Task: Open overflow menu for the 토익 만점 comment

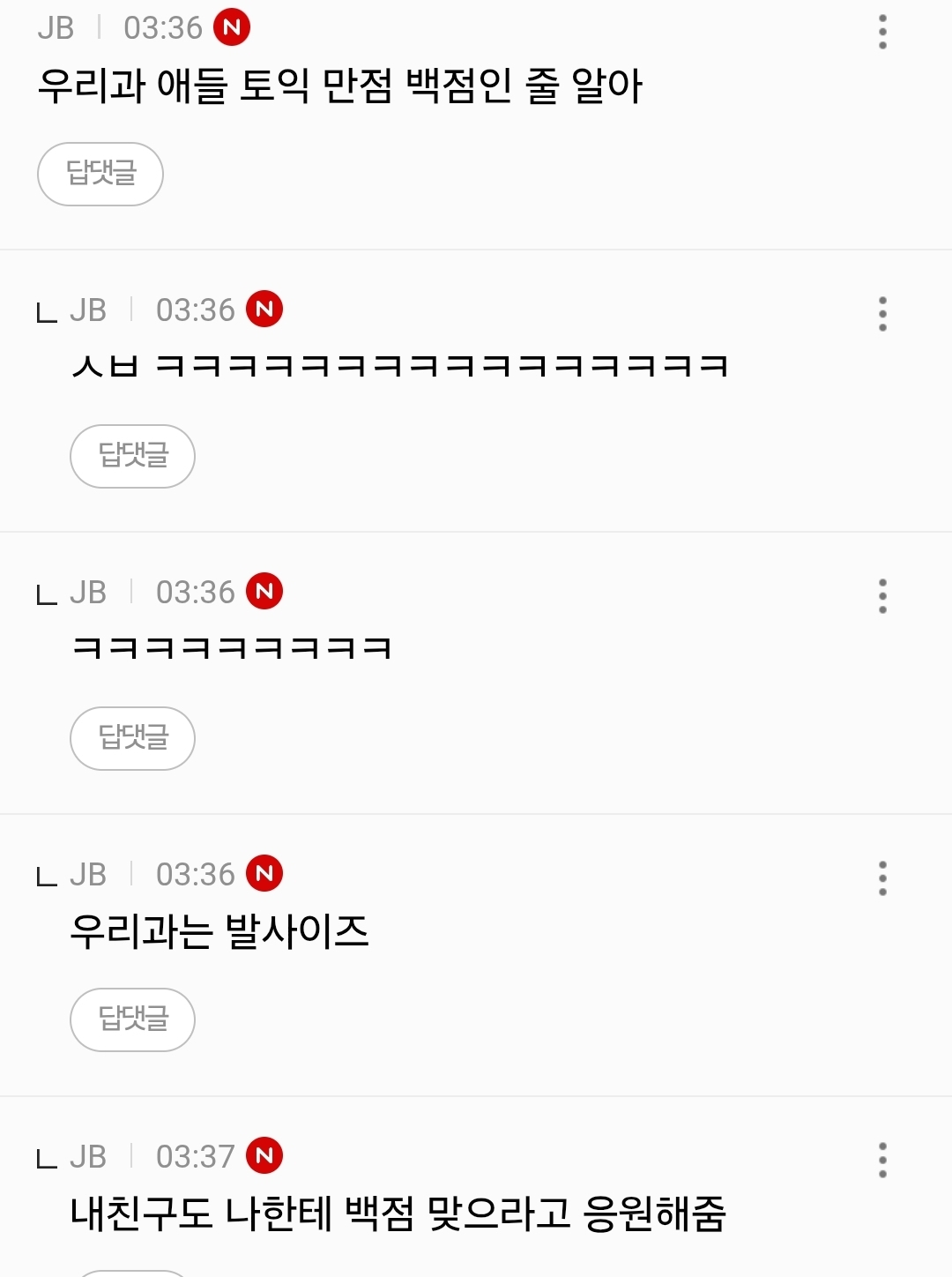Action: (x=882, y=32)
